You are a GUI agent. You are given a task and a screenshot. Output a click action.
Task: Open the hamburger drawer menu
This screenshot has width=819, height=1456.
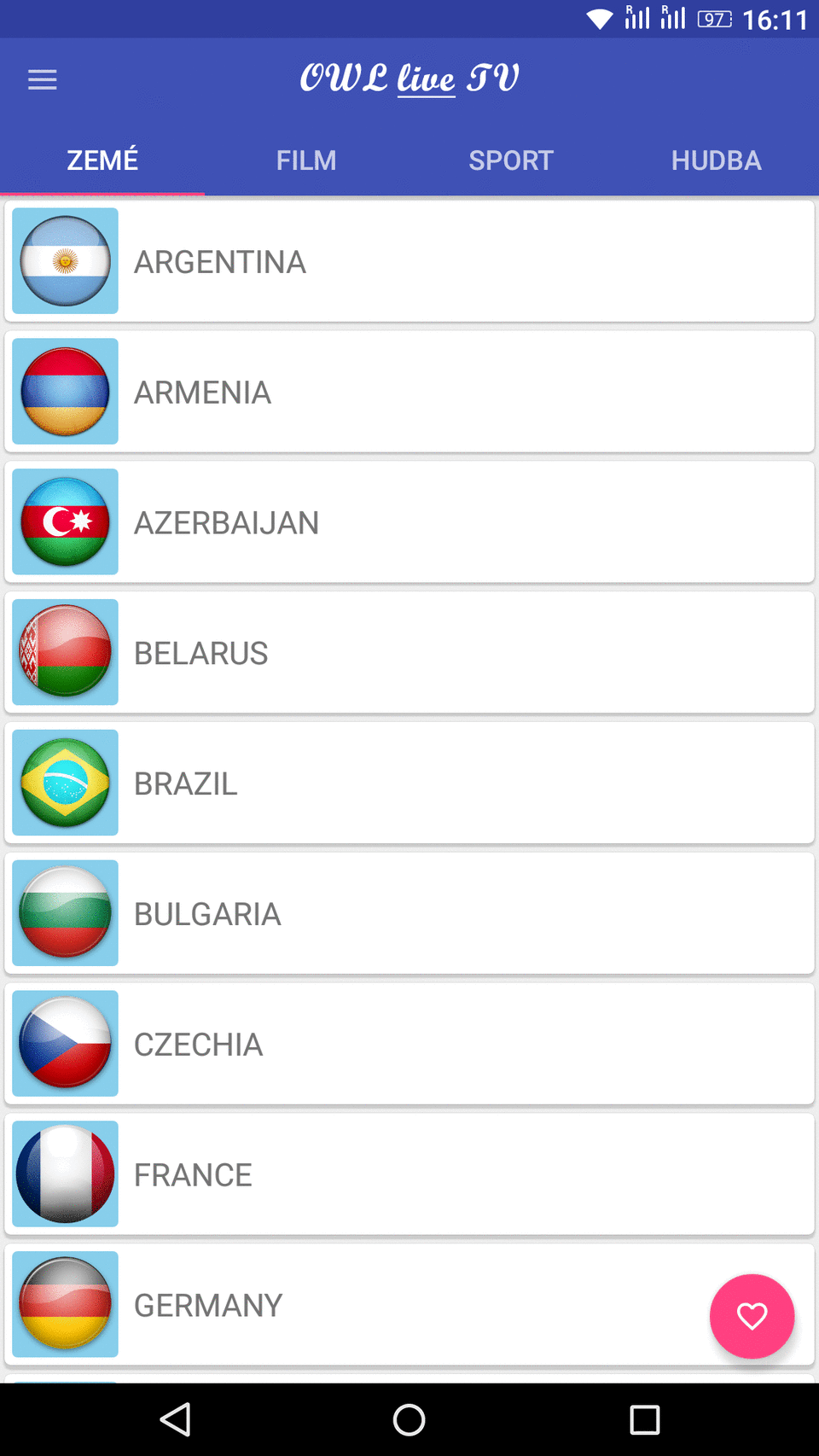tap(42, 80)
